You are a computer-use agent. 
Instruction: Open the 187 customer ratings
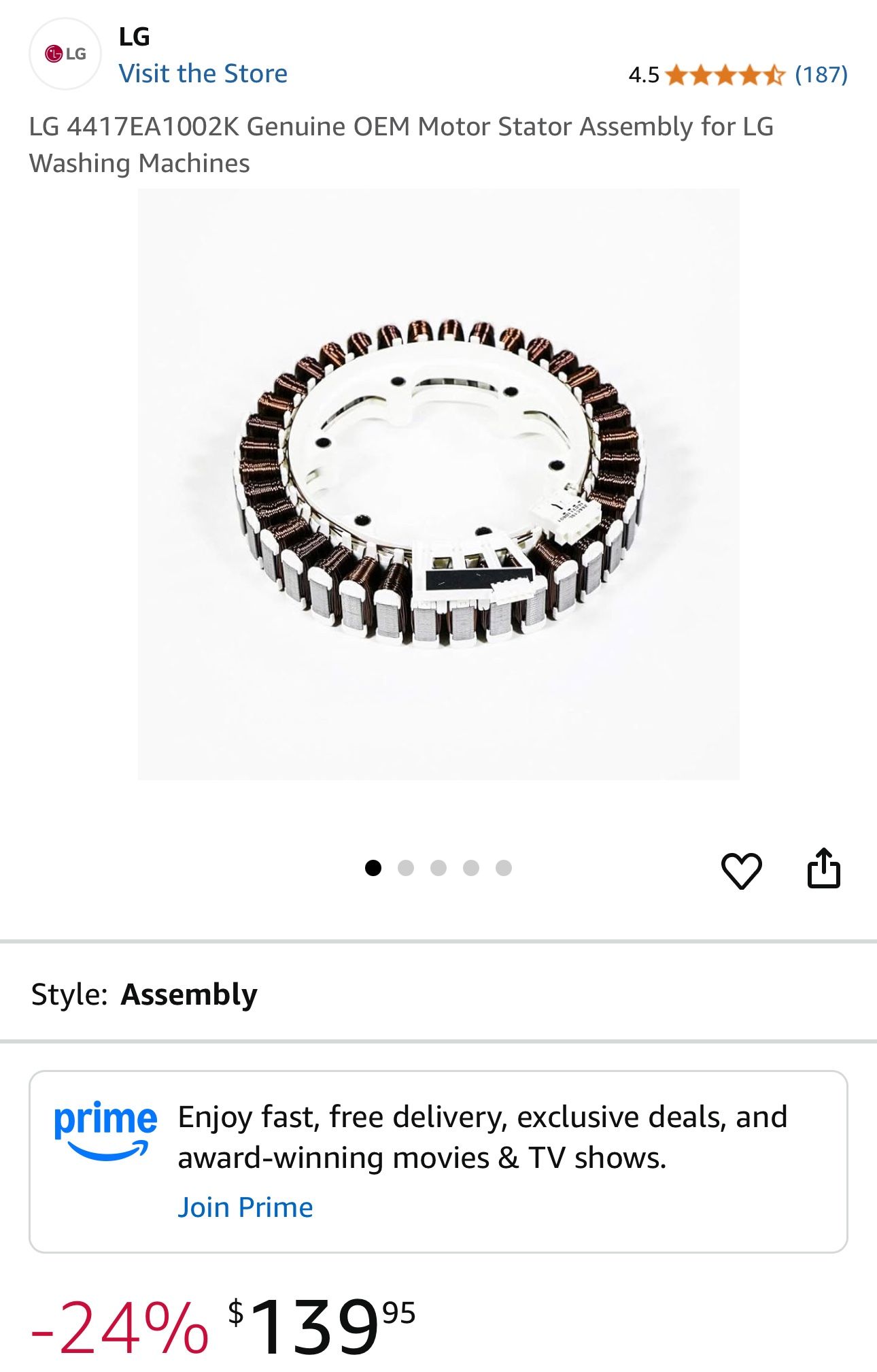[821, 74]
